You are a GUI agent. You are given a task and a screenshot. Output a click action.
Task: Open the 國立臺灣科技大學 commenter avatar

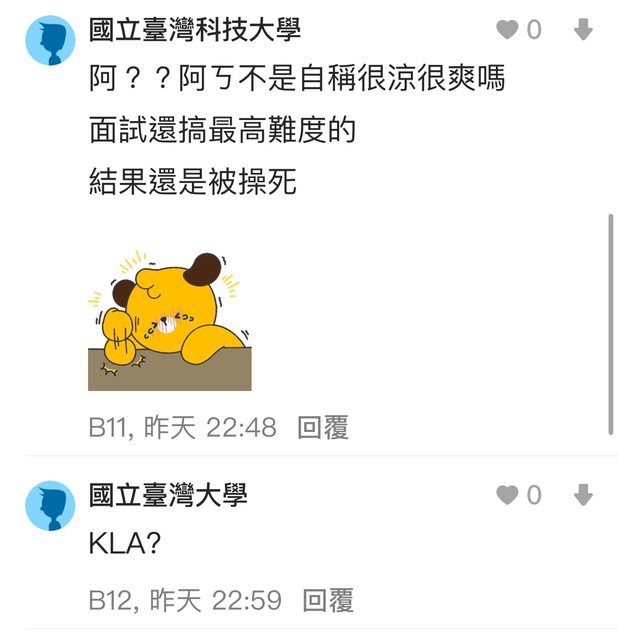point(50,41)
